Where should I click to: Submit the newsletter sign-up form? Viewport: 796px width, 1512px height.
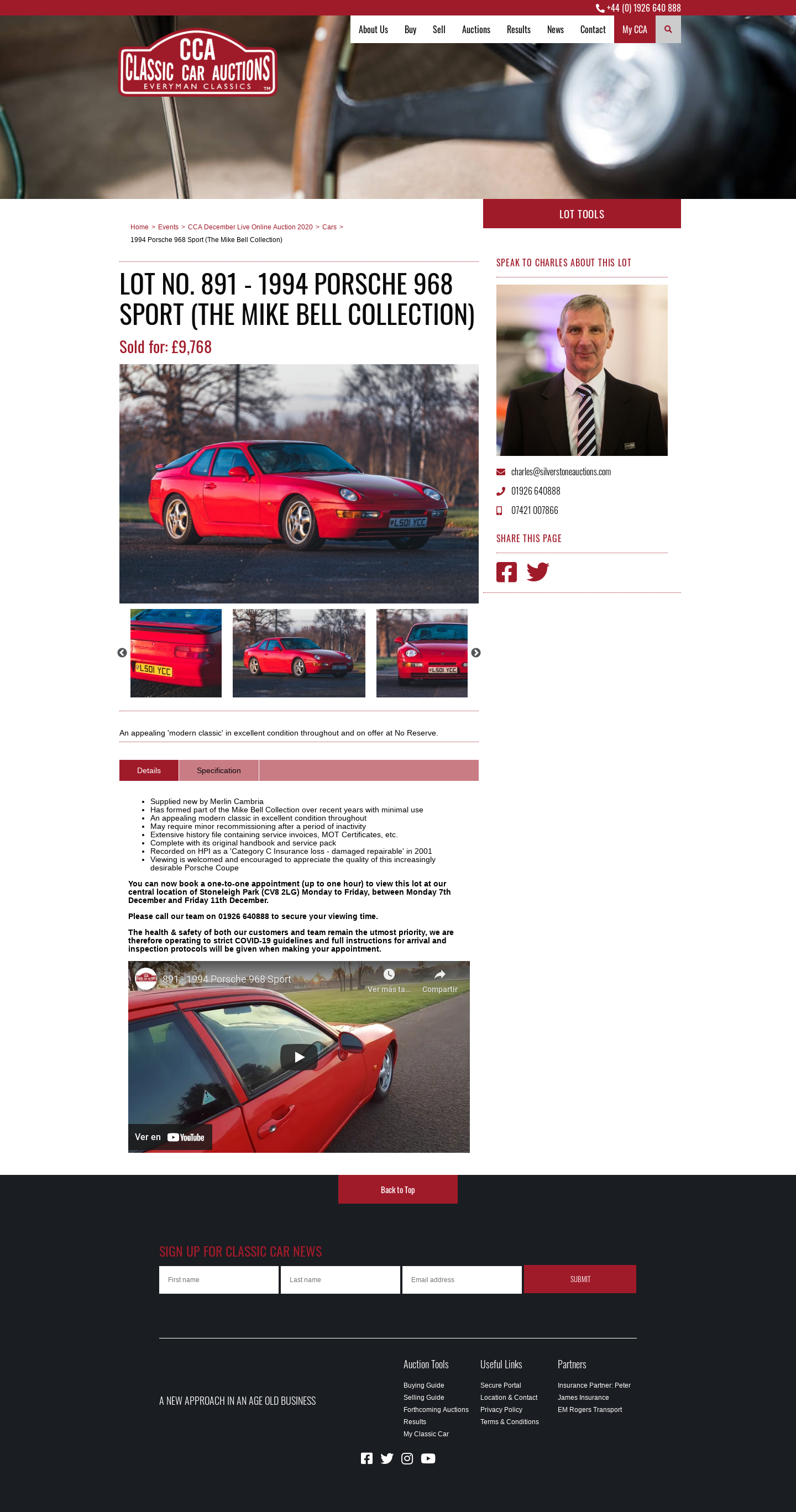pyautogui.click(x=580, y=1279)
